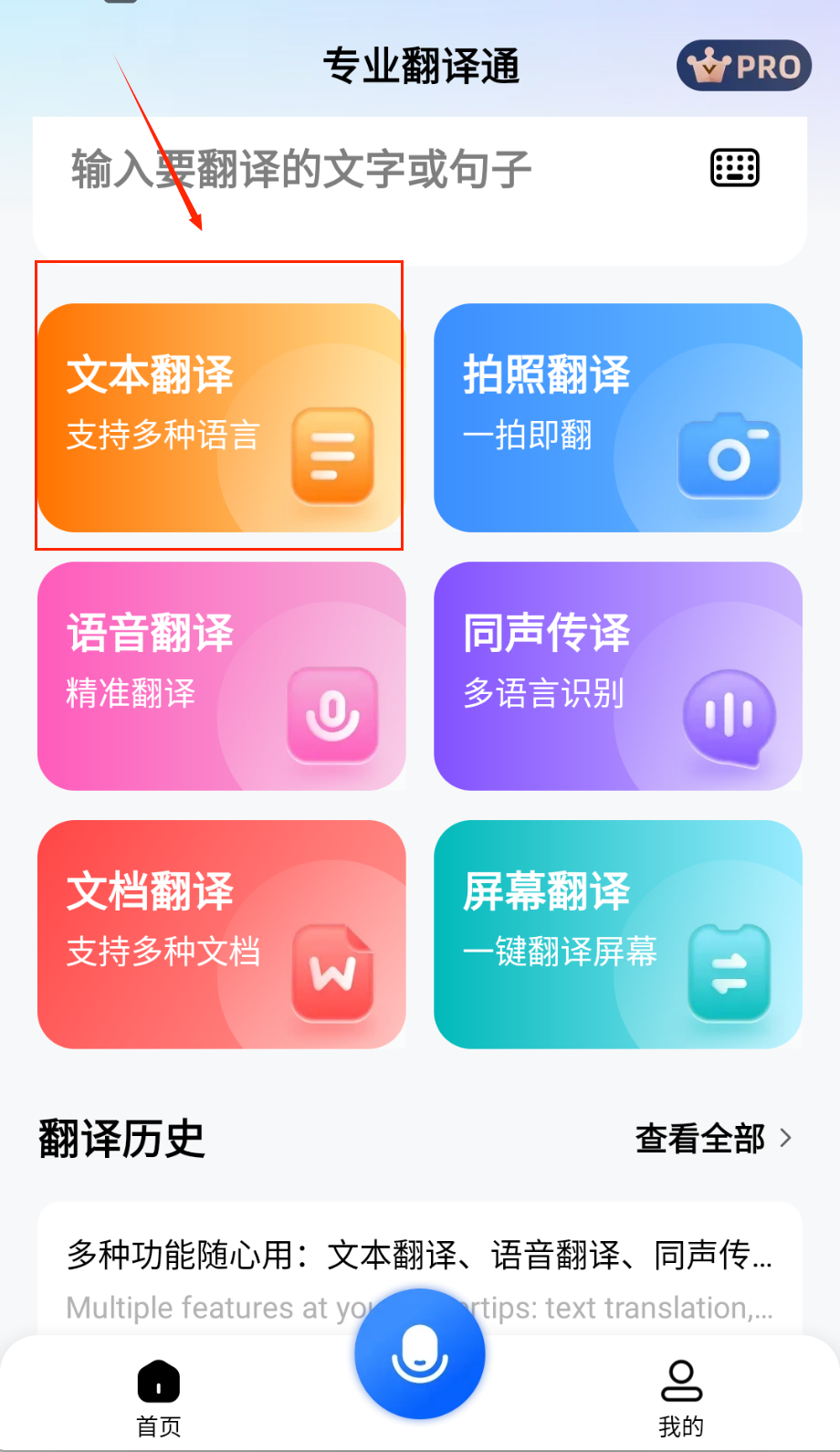Open the keyboard icon in the input box
This screenshot has height=1452, width=840.
[x=735, y=168]
